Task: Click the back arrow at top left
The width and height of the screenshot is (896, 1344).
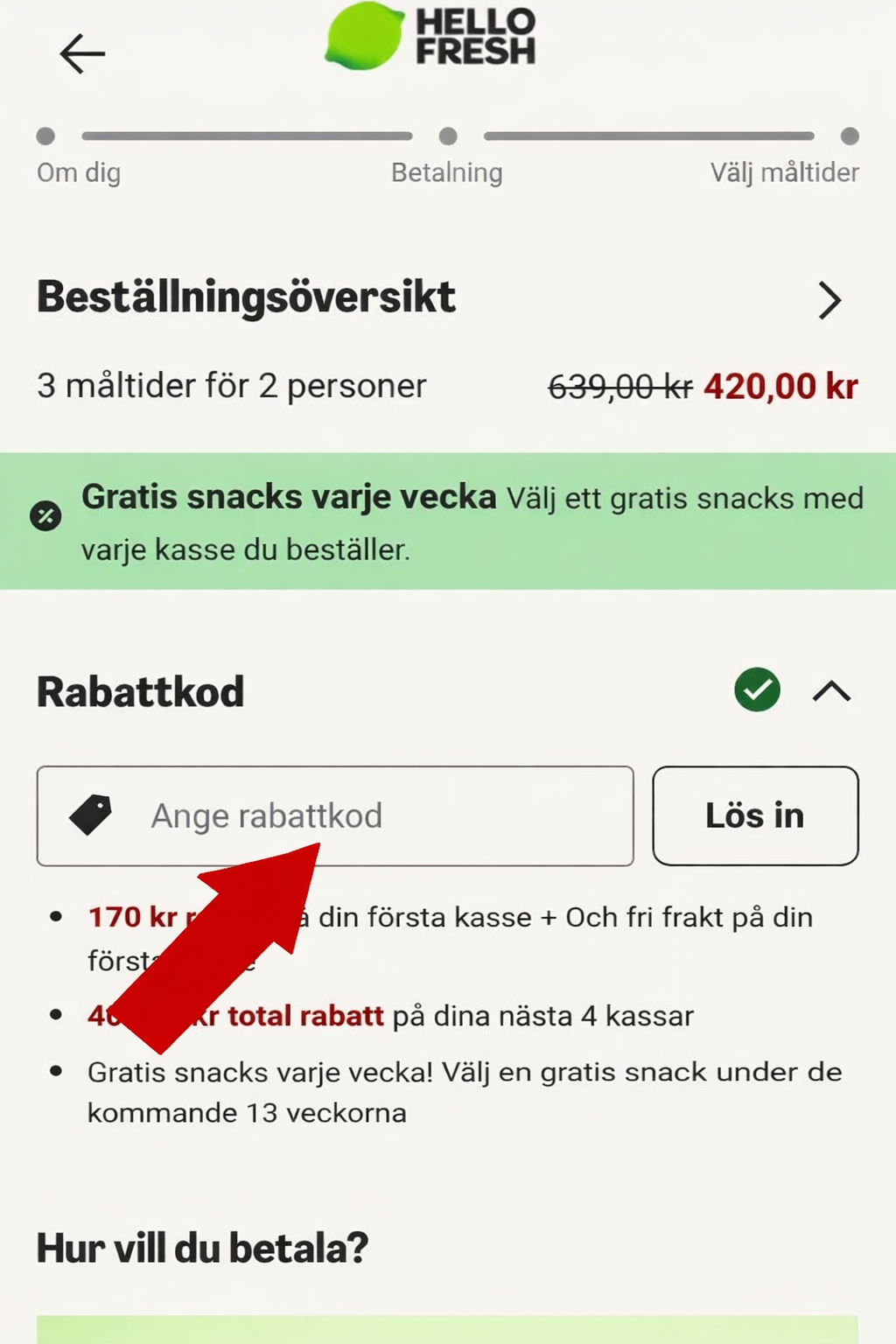Action: [81, 54]
